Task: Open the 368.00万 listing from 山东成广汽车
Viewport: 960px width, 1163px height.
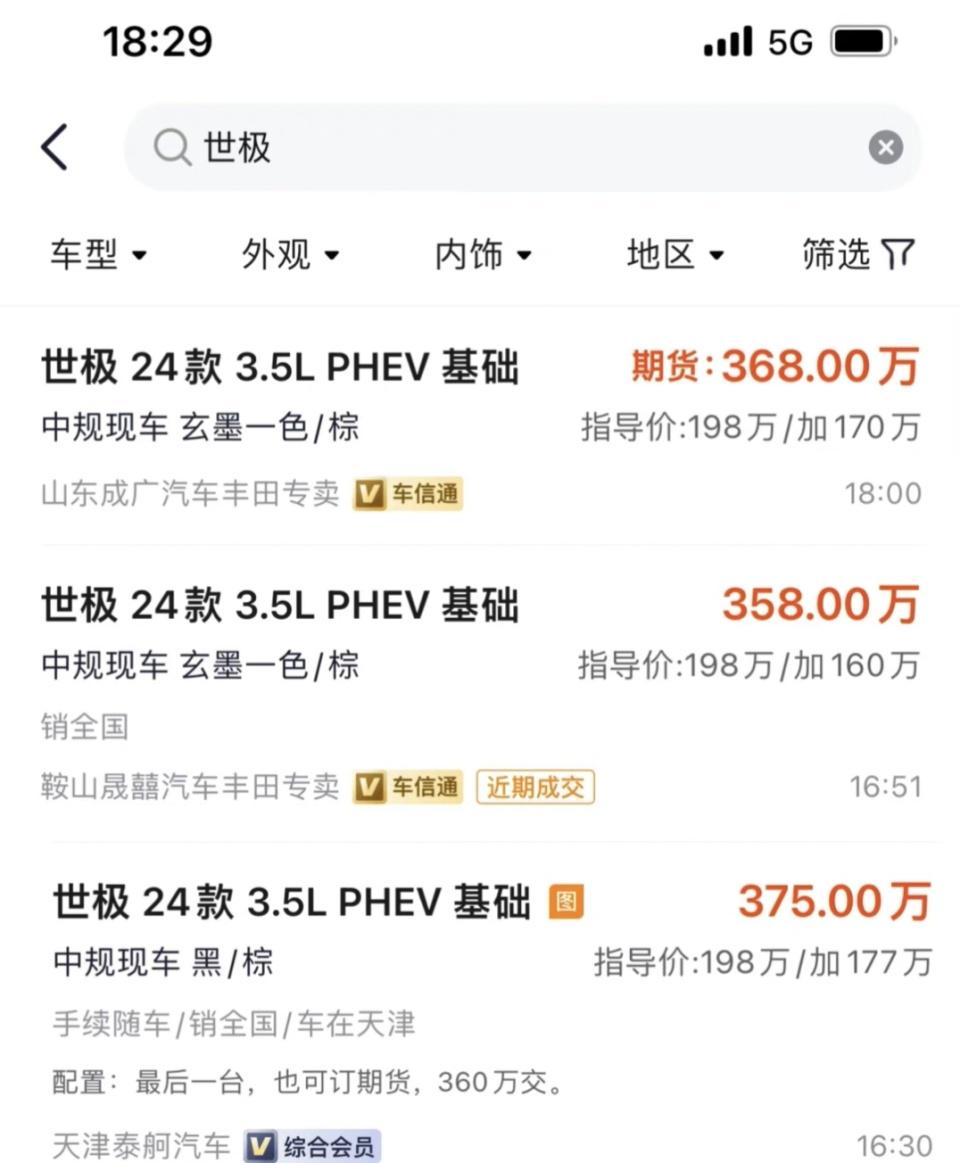Action: [x=480, y=428]
